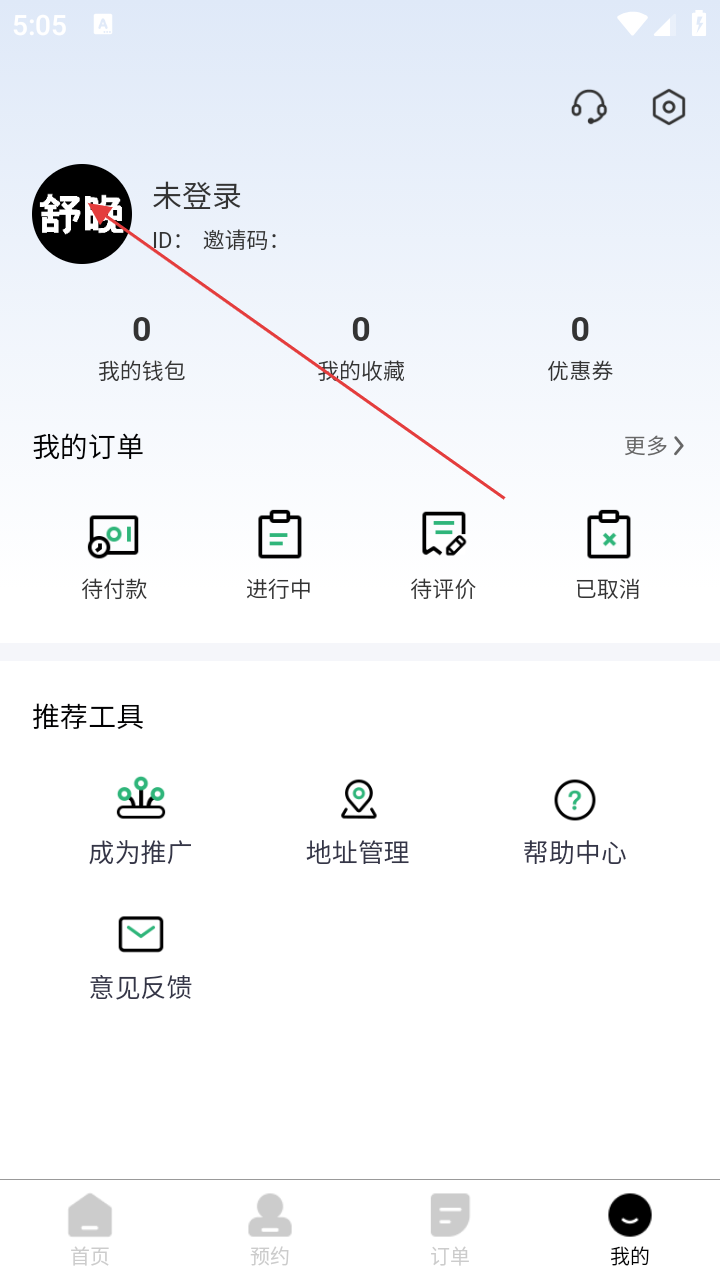Tap 更多 to see all orders
The image size is (720, 1280).
coord(654,446)
